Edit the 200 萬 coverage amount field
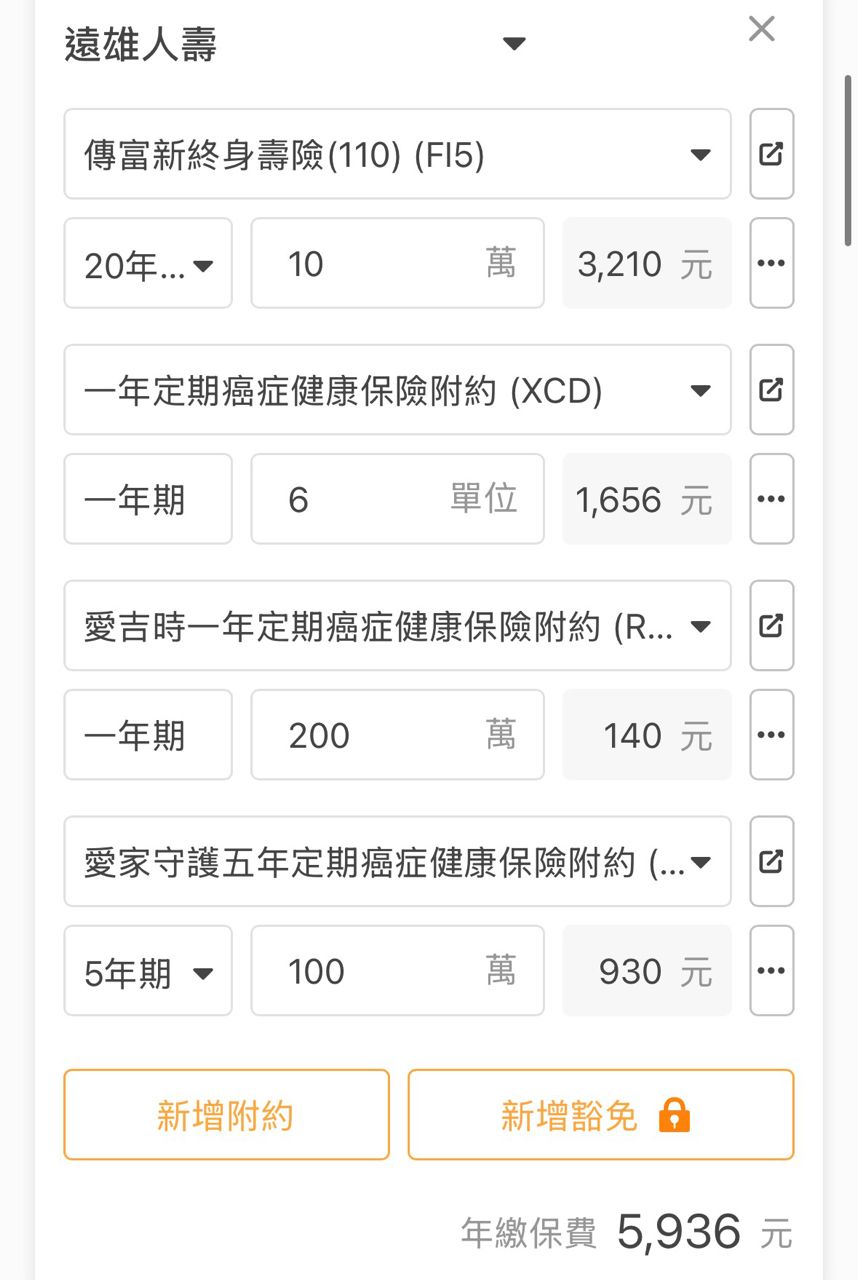858x1280 pixels. (x=397, y=735)
